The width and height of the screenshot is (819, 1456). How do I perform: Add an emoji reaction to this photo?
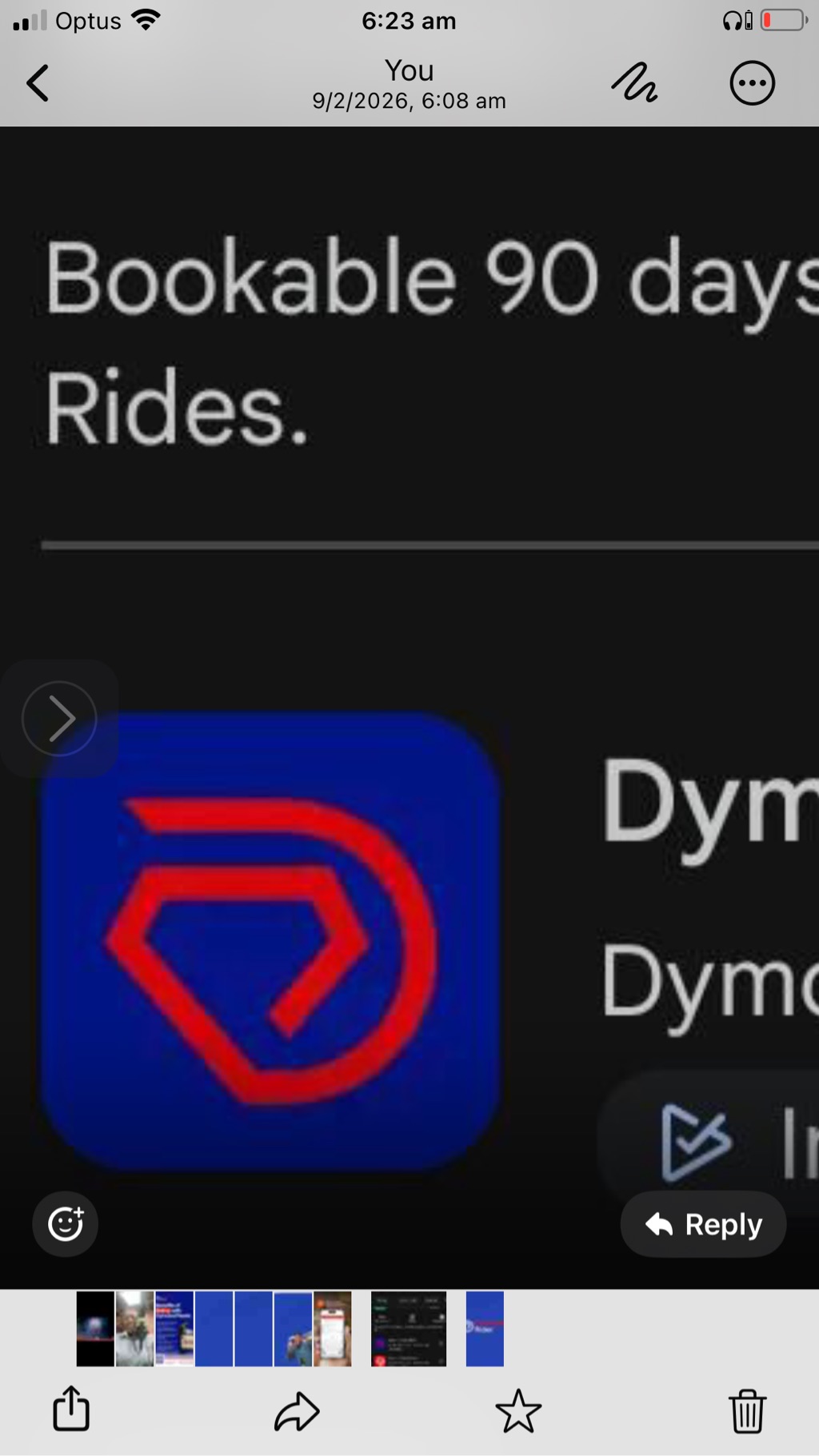click(x=65, y=1223)
